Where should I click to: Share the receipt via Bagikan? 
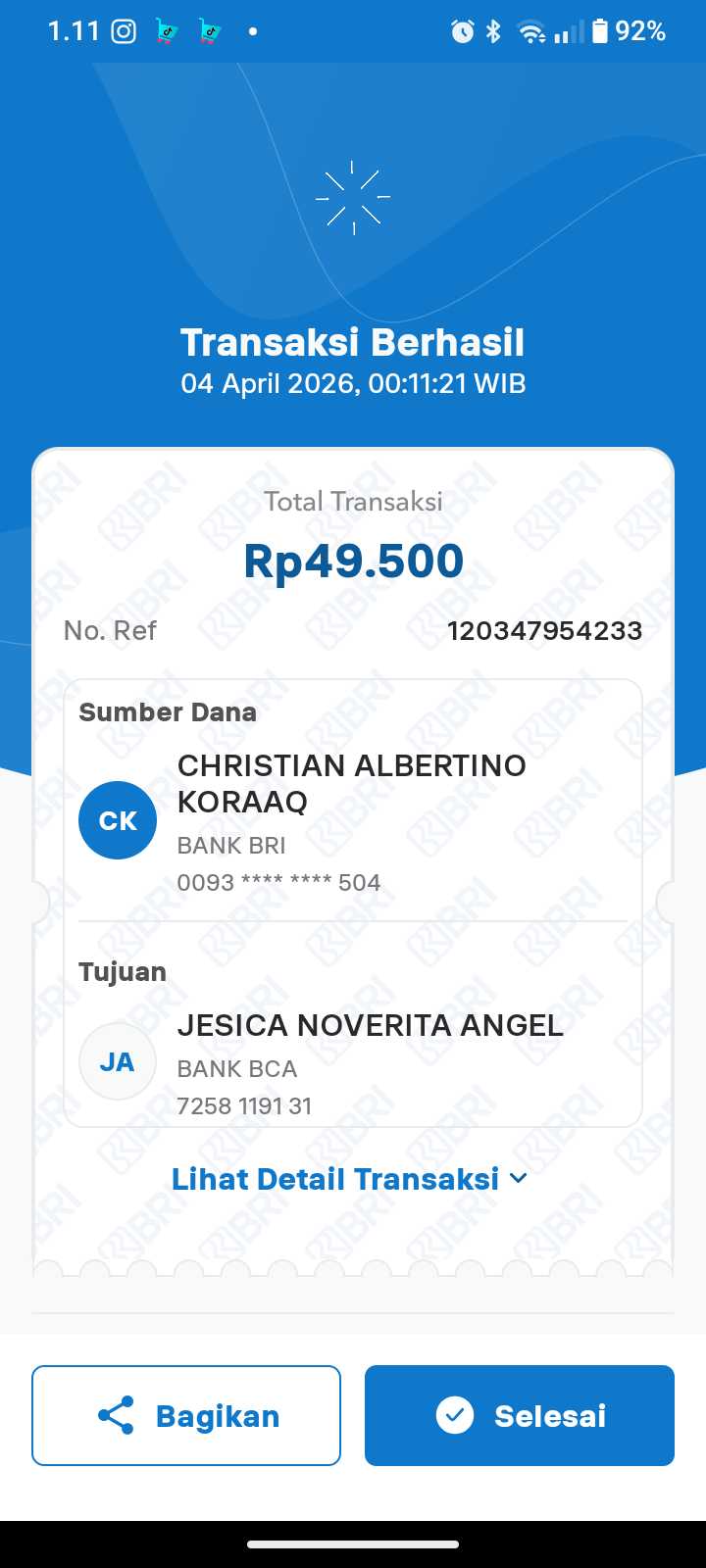pos(186,1415)
